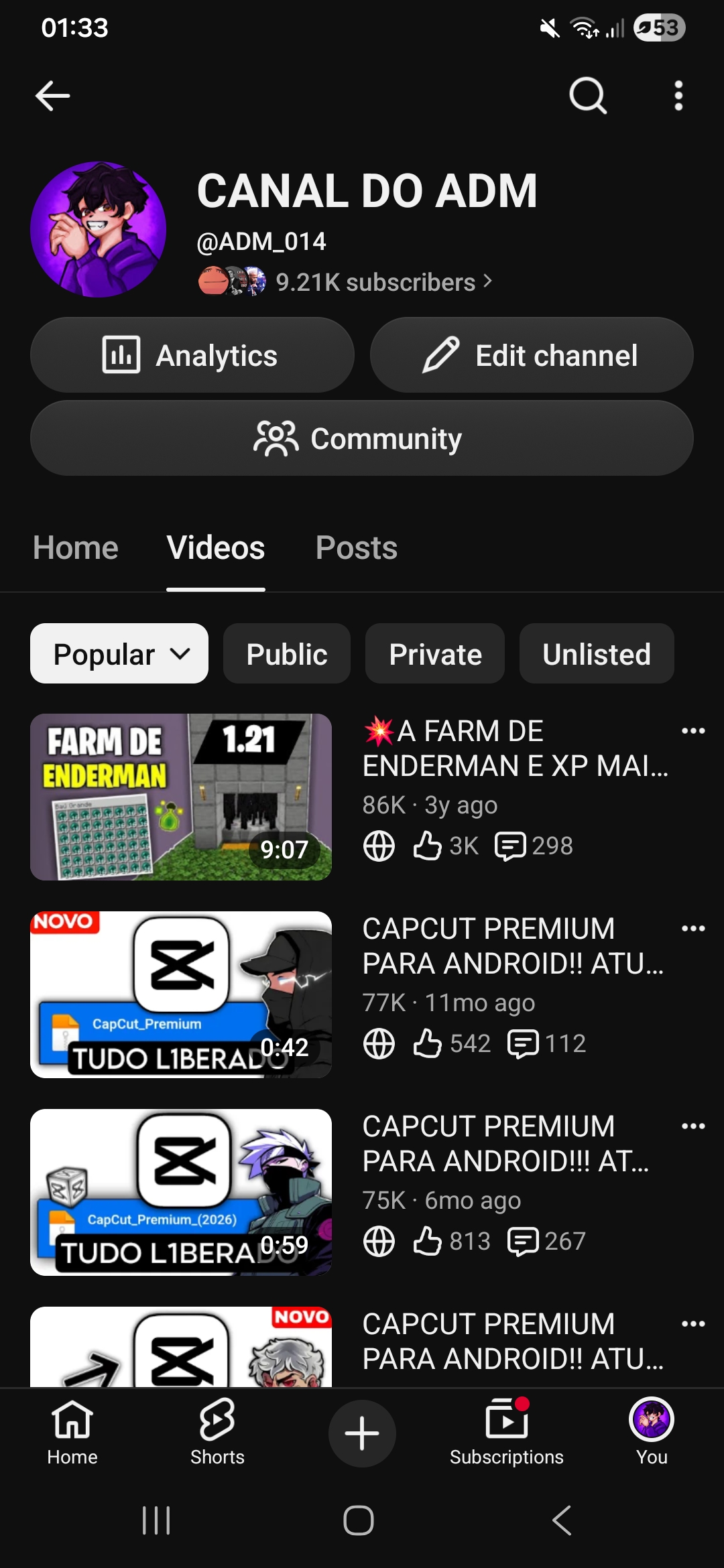Open options for the Enderman farm video
The height and width of the screenshot is (1568, 724).
(x=693, y=731)
